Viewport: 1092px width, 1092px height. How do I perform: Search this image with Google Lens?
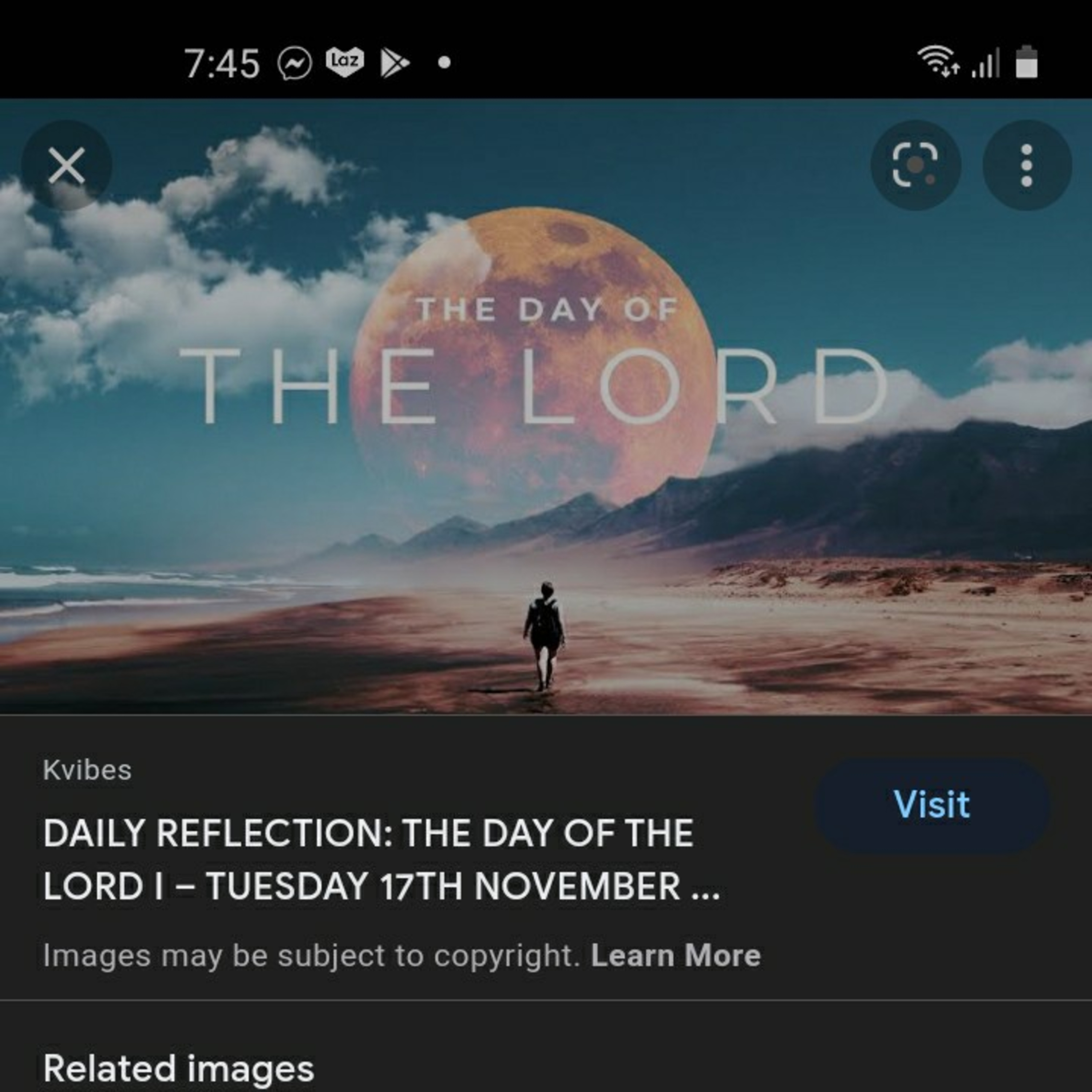tap(916, 166)
